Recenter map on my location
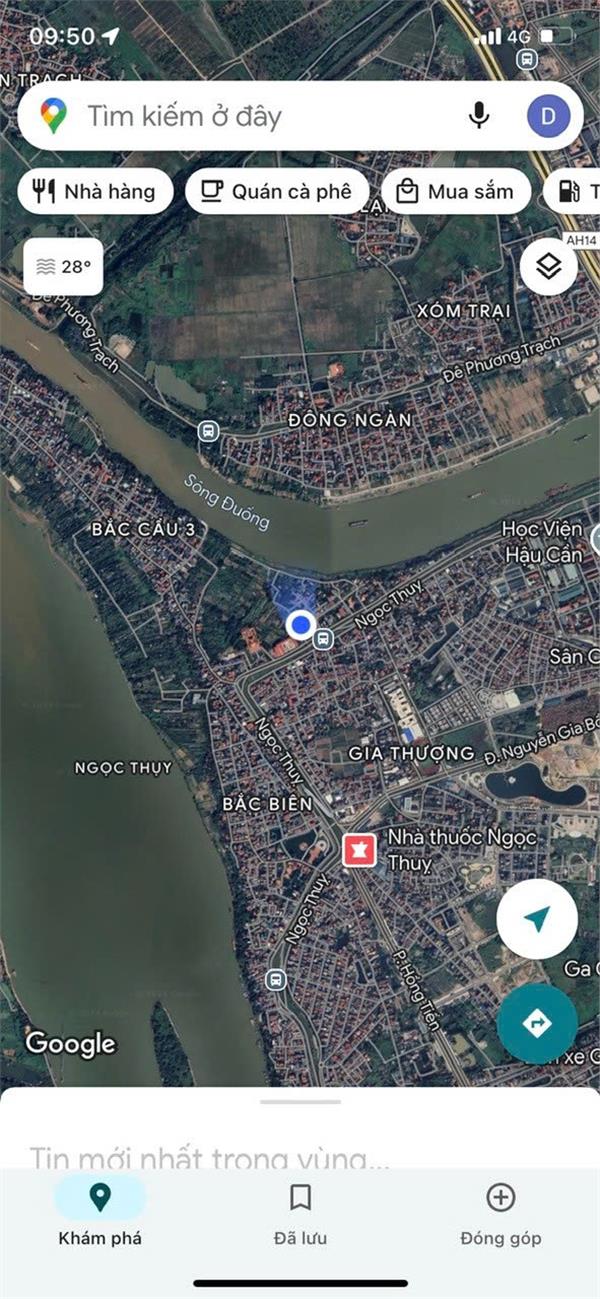Screen dimensions: 600x1299 (x=538, y=920)
